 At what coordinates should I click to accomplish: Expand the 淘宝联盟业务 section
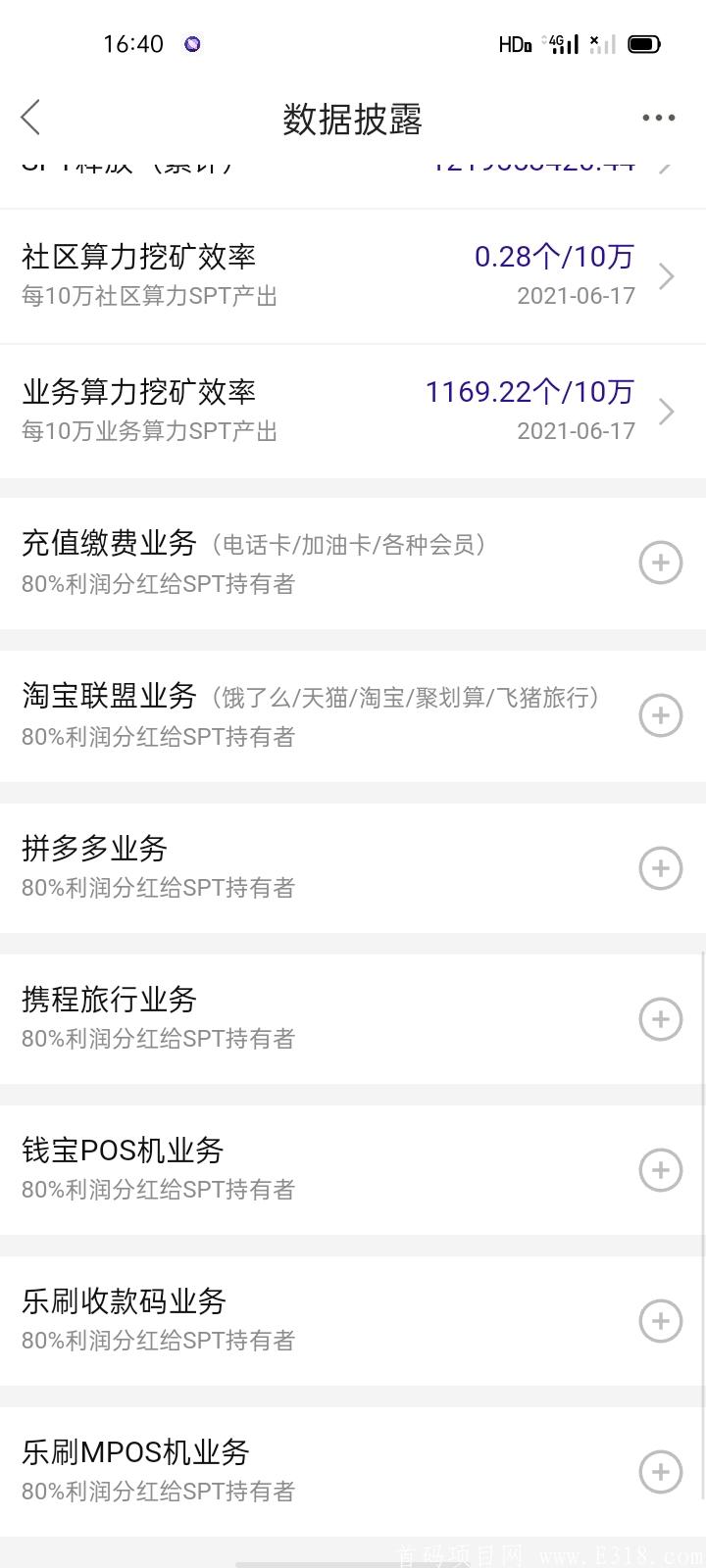[661, 715]
